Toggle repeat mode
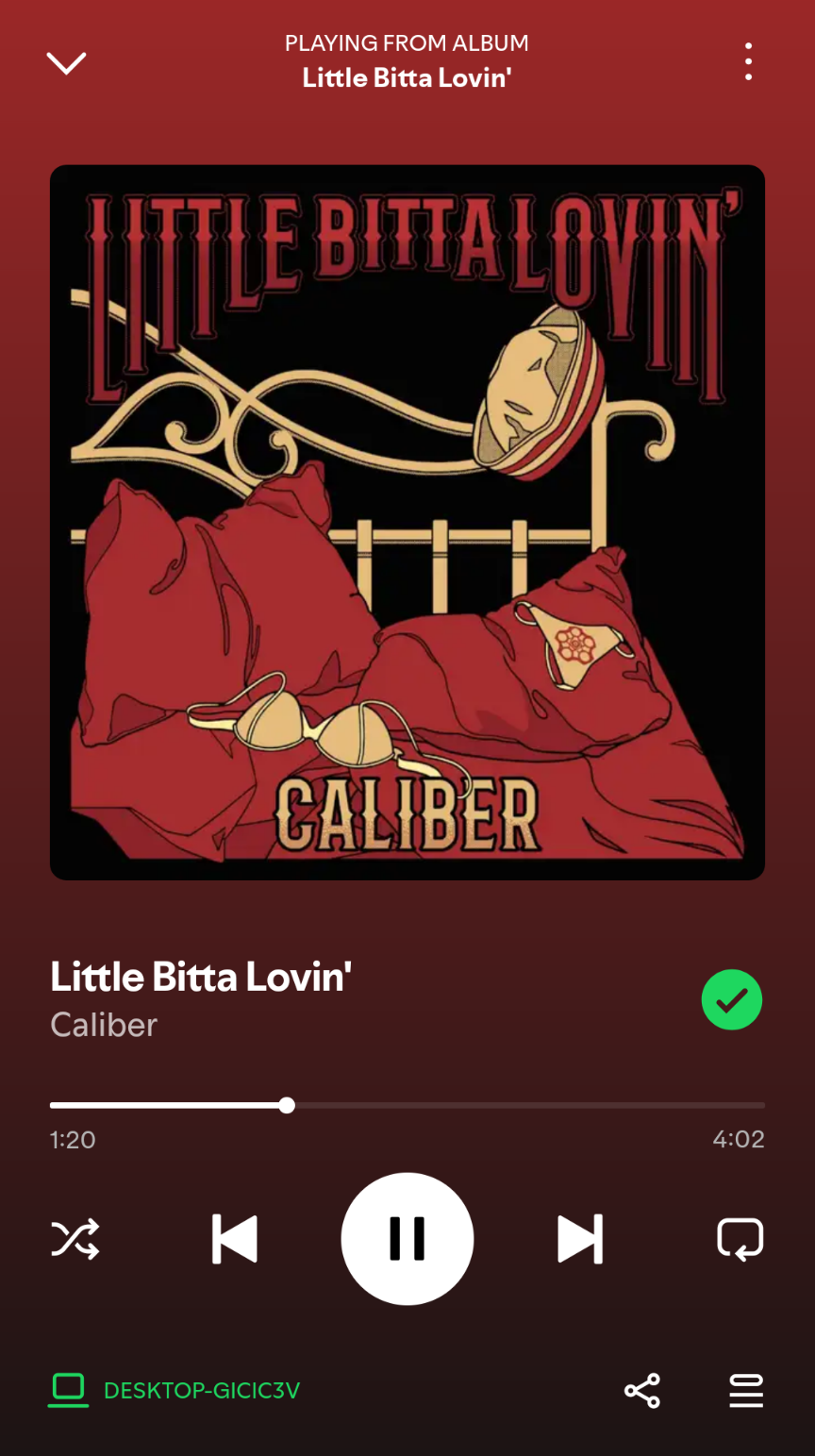Image resolution: width=815 pixels, height=1456 pixels. 740,1239
